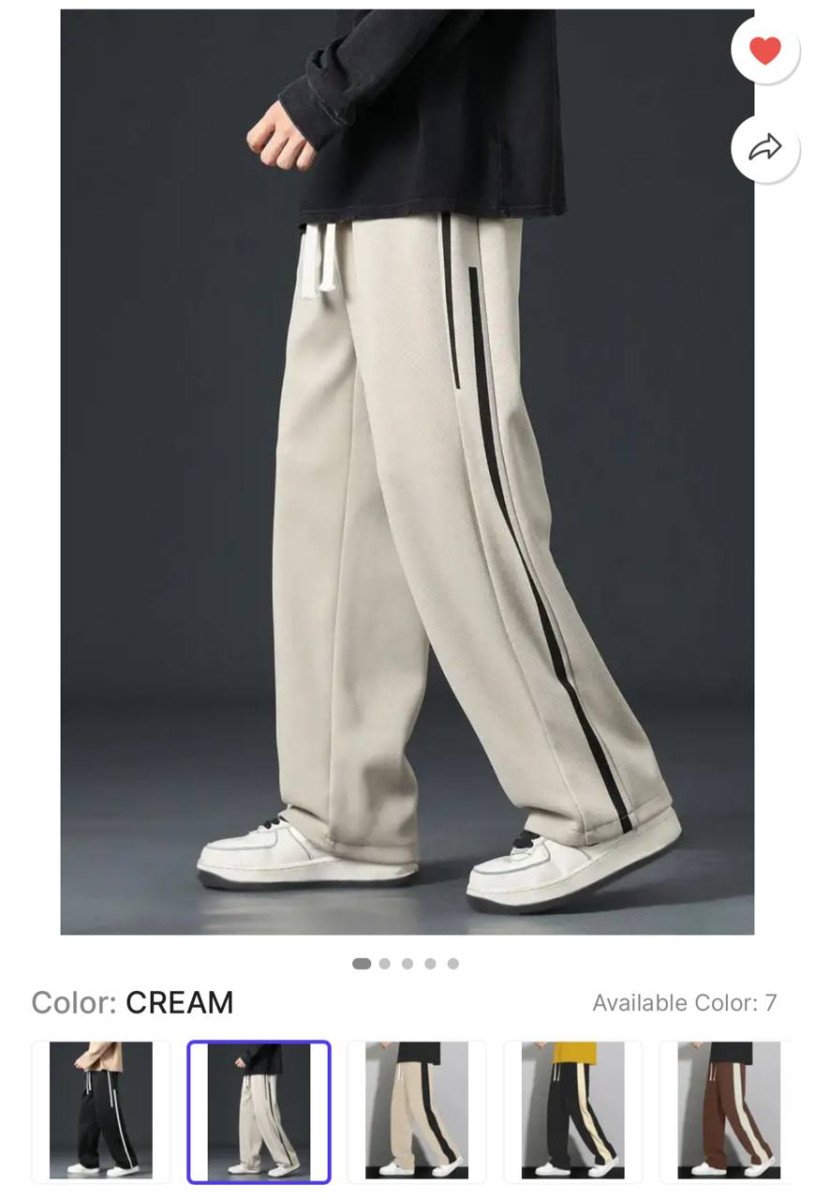Image resolution: width=815 pixels, height=1200 pixels.
Task: Pick the brown pants color swatch
Action: (728, 1110)
